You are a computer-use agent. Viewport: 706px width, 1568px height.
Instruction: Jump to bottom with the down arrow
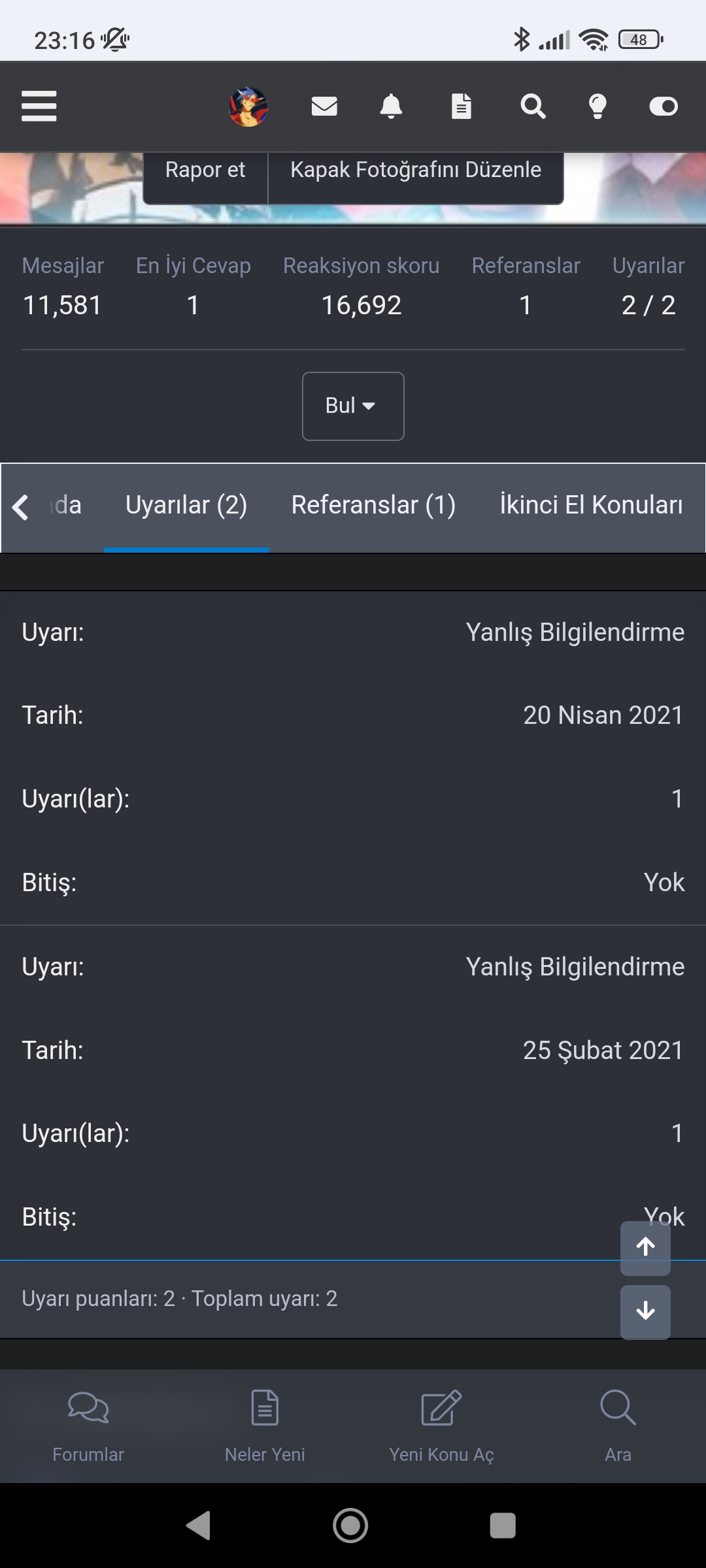[x=645, y=1311]
